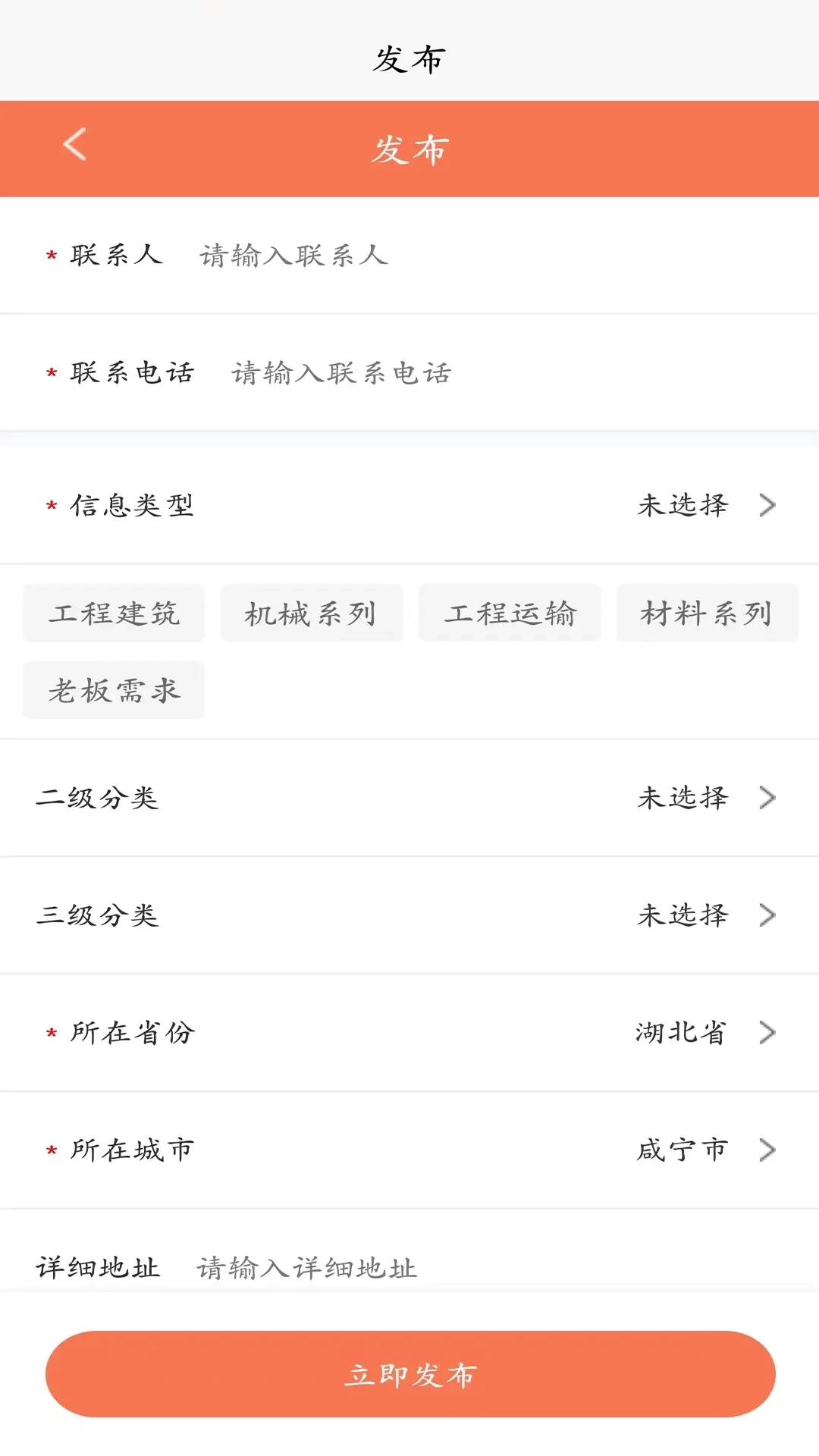819x1456 pixels.
Task: Open the 二级分类 selection row
Action: pos(682,798)
